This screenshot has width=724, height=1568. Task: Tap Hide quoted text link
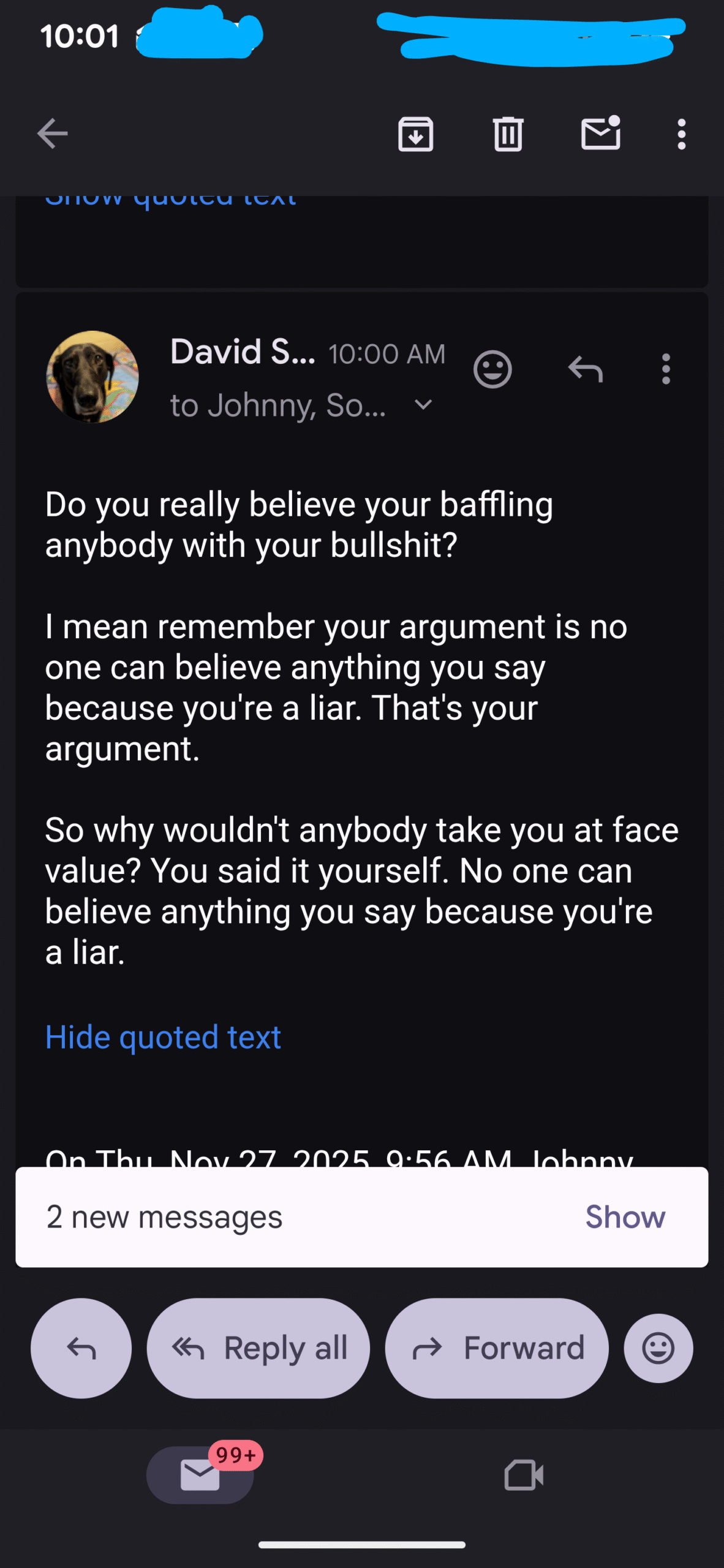(163, 1037)
